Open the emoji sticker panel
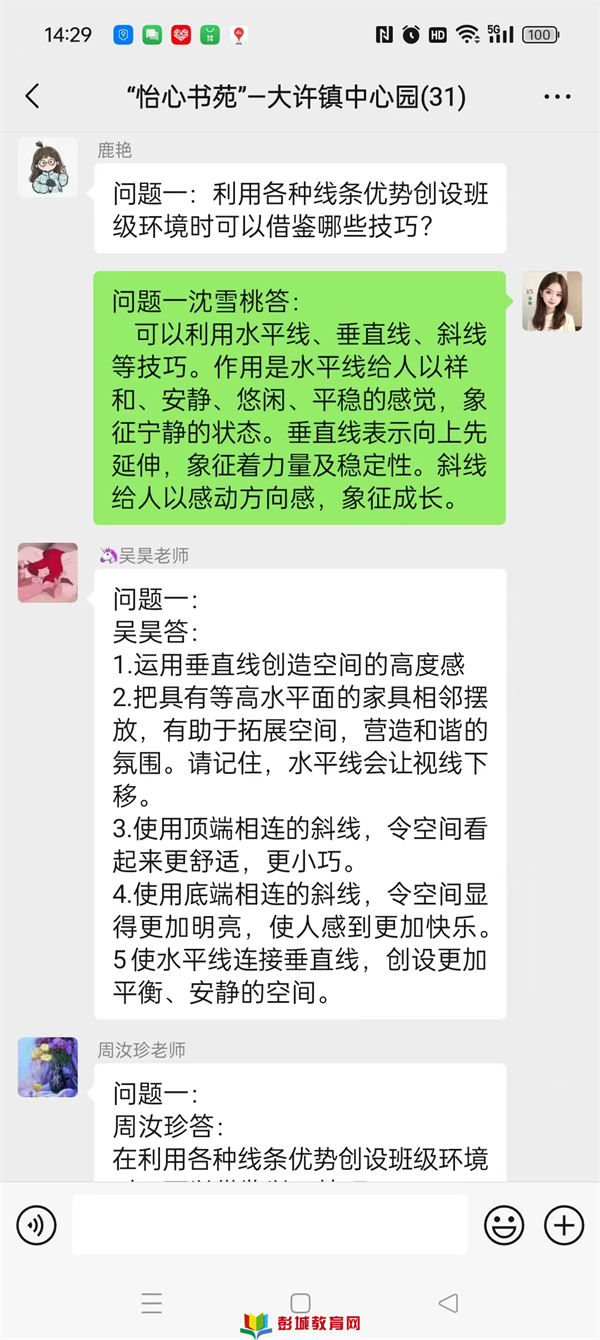The width and height of the screenshot is (600, 1340). (x=504, y=1225)
